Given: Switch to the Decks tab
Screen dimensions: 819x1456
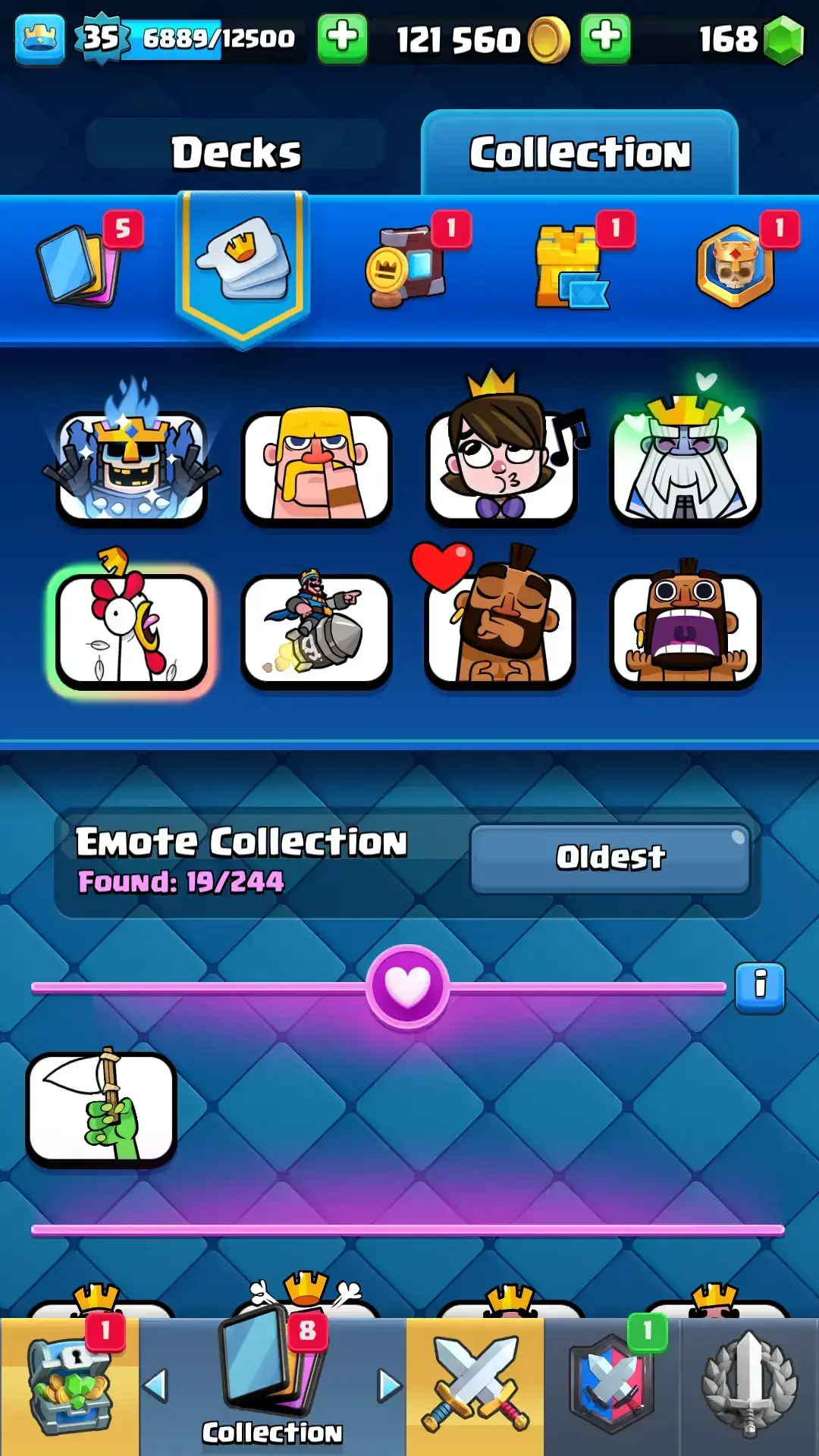Looking at the screenshot, I should pyautogui.click(x=235, y=152).
